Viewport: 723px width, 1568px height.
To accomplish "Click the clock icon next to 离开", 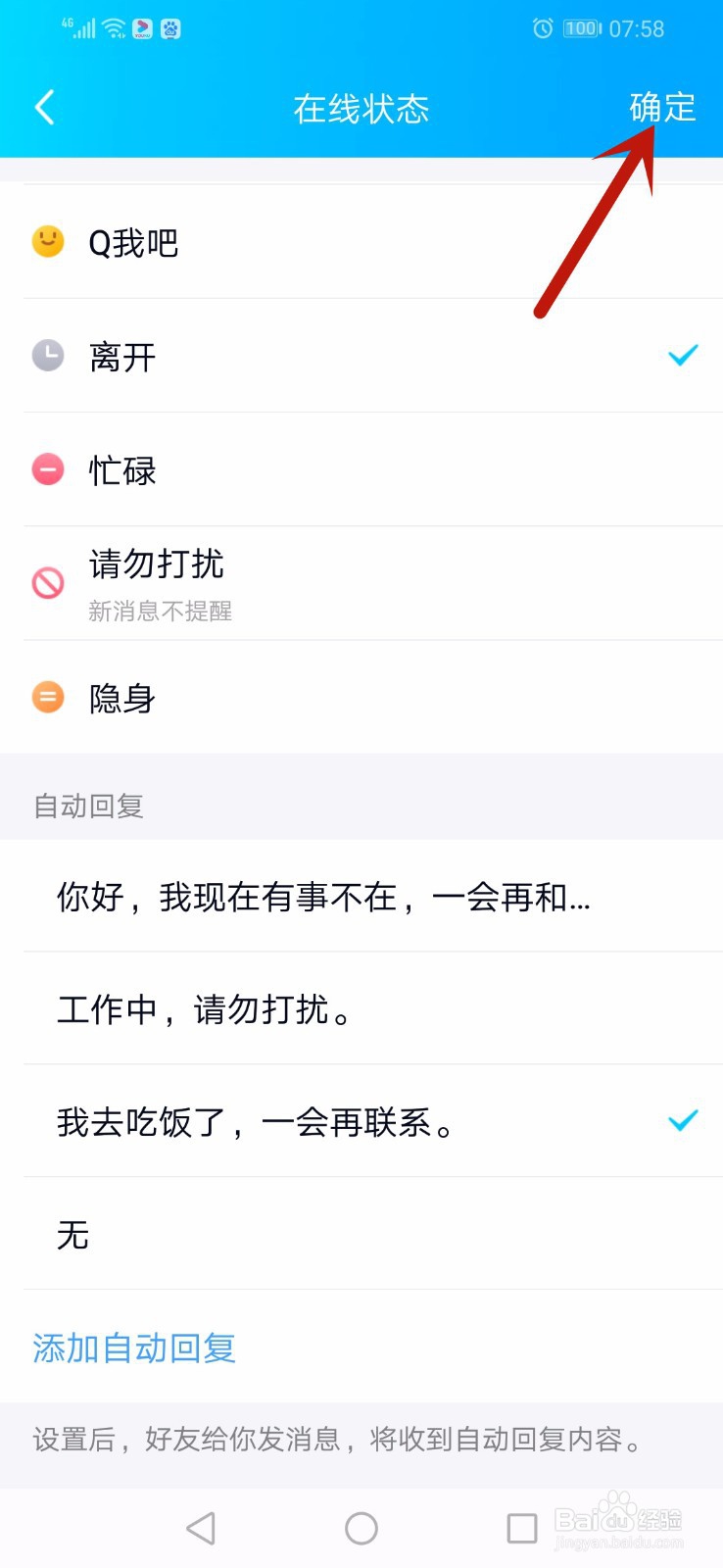I will pyautogui.click(x=48, y=356).
